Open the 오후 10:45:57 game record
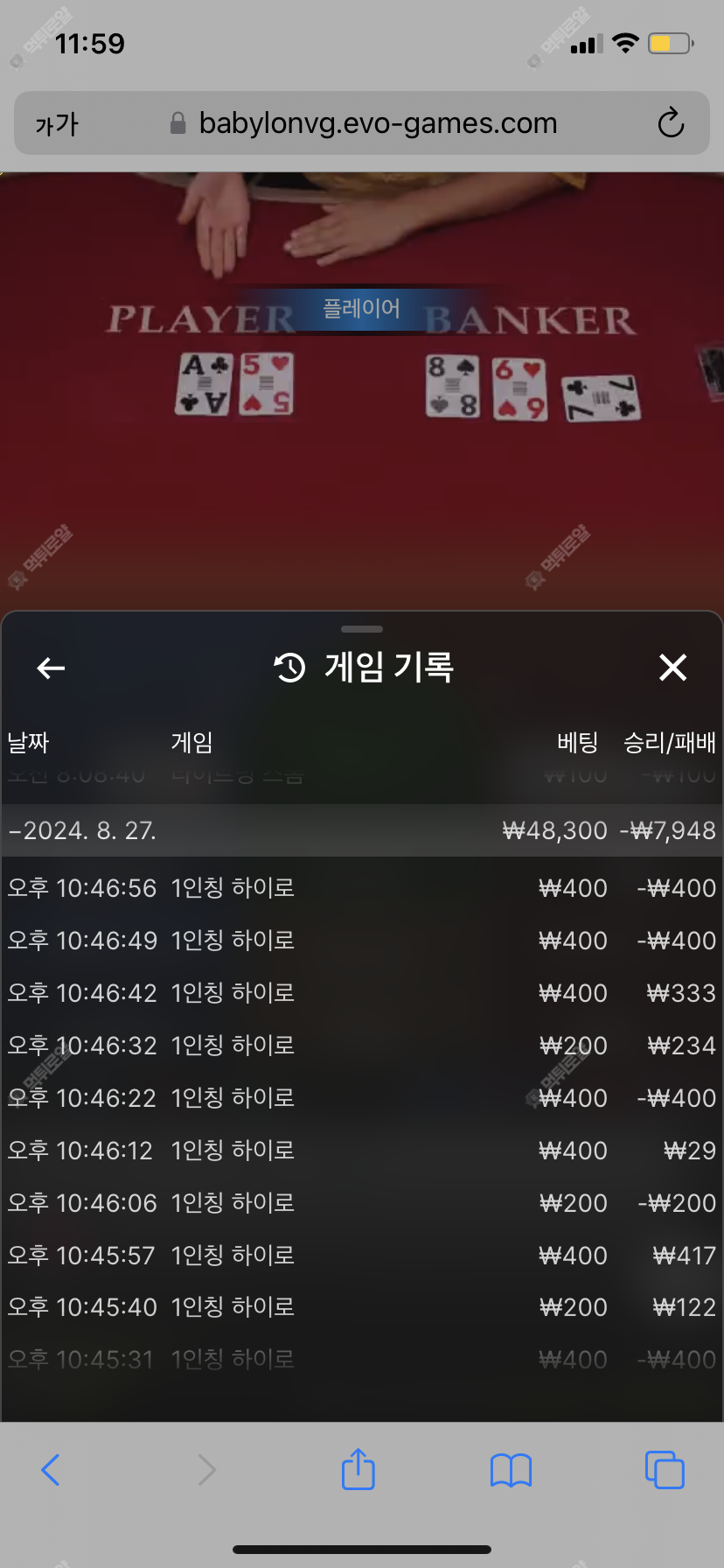Viewport: 724px width, 1568px height. [362, 1256]
